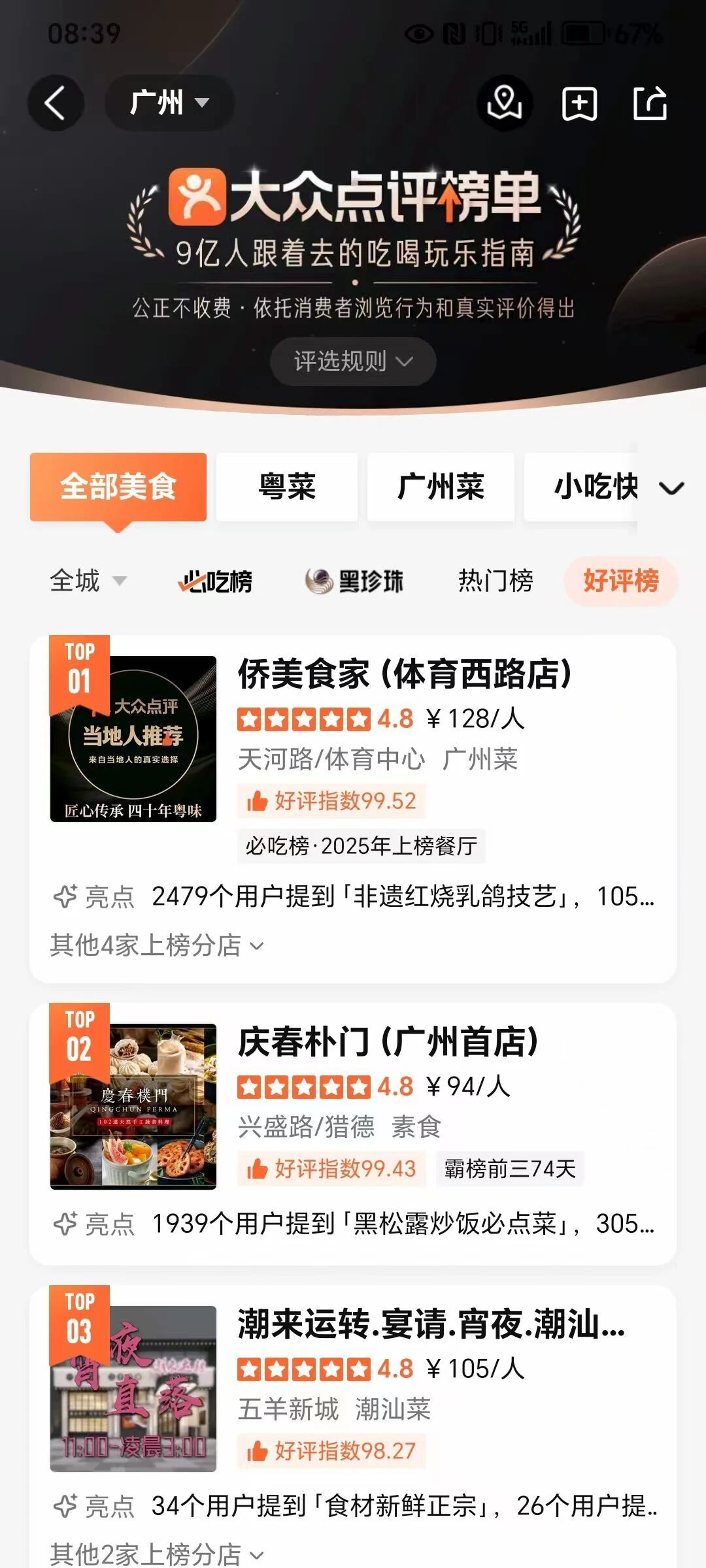Open the 广州 city dropdown
Viewport: 706px width, 1568px height.
pyautogui.click(x=169, y=103)
